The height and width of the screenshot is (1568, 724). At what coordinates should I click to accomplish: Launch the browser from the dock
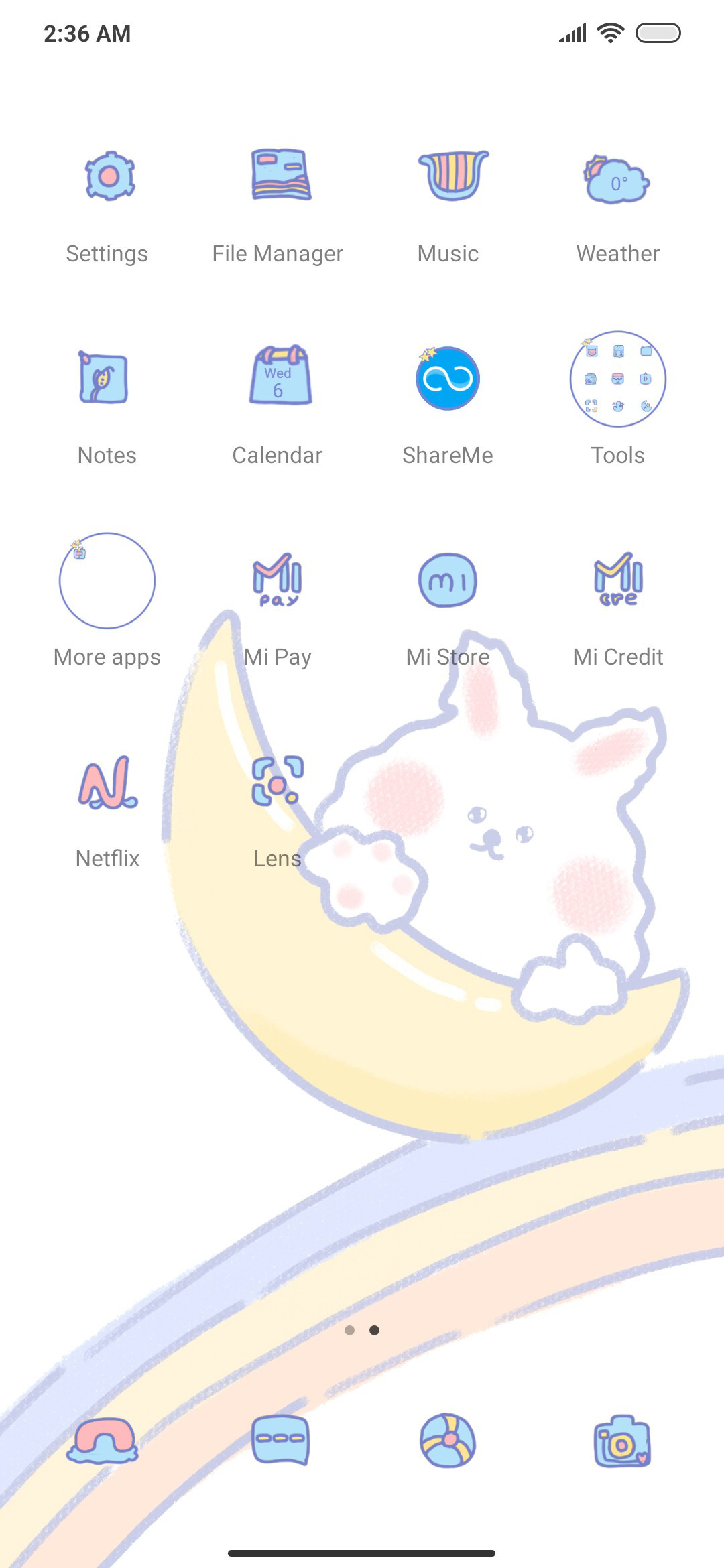click(448, 1441)
